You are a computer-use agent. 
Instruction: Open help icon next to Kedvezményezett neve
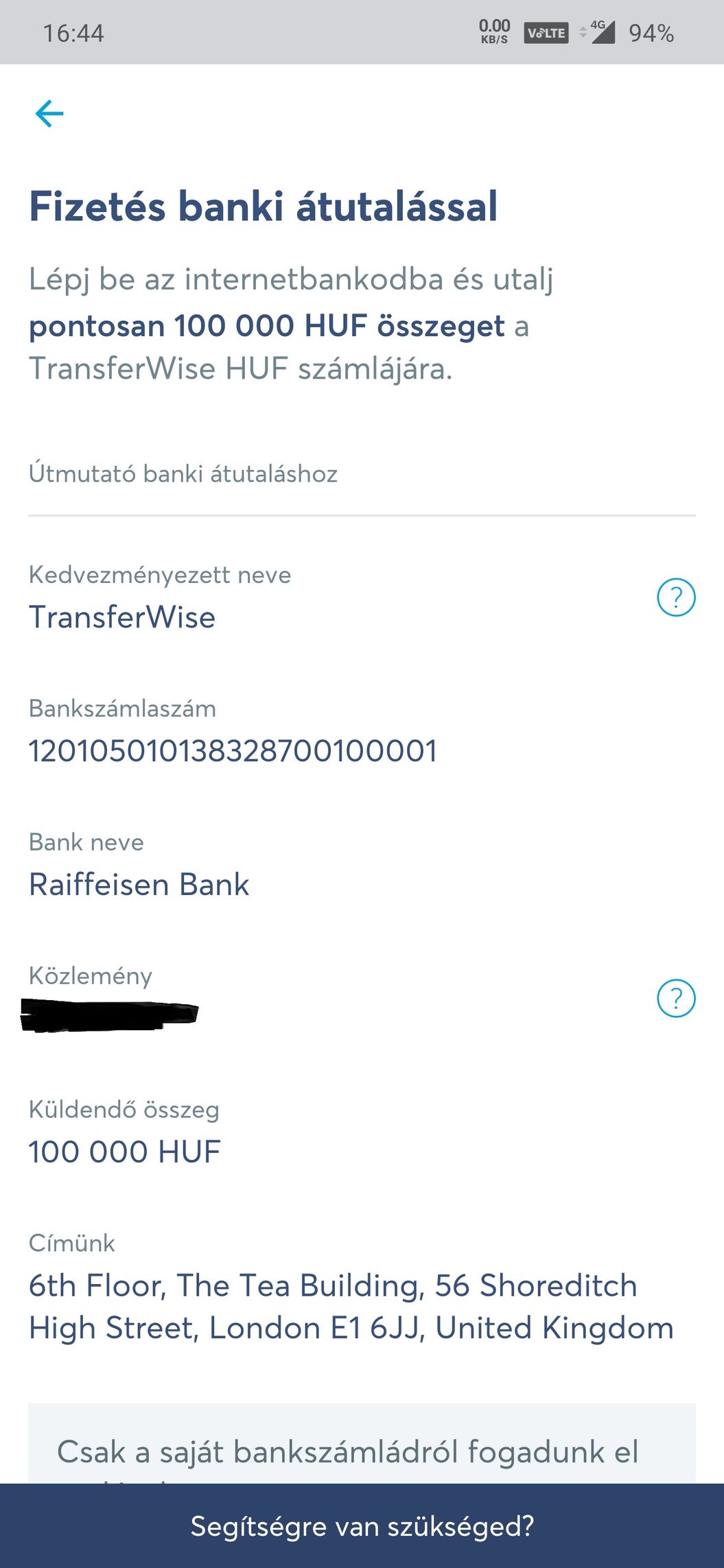[676, 597]
